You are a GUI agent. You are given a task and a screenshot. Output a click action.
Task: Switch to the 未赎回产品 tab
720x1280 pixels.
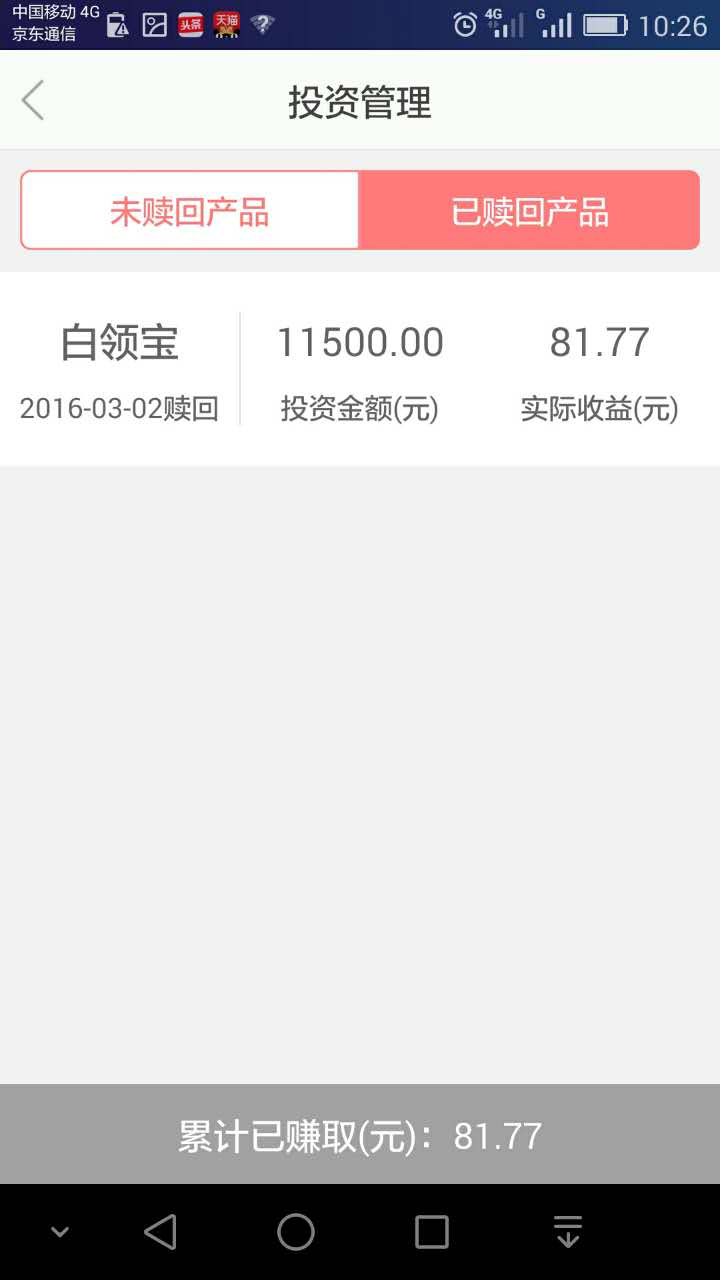coord(190,211)
